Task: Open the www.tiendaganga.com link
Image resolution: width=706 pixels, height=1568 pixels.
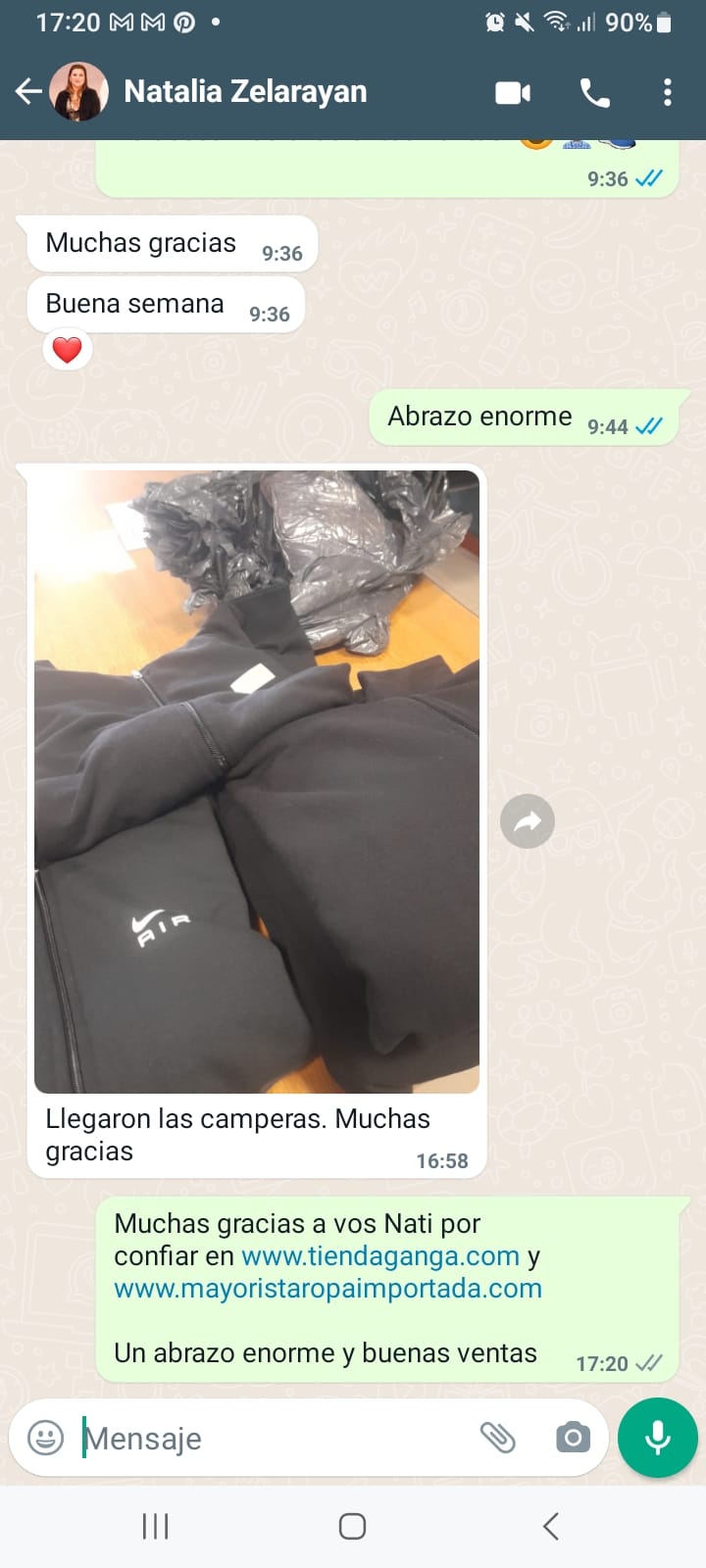Action: [380, 1256]
